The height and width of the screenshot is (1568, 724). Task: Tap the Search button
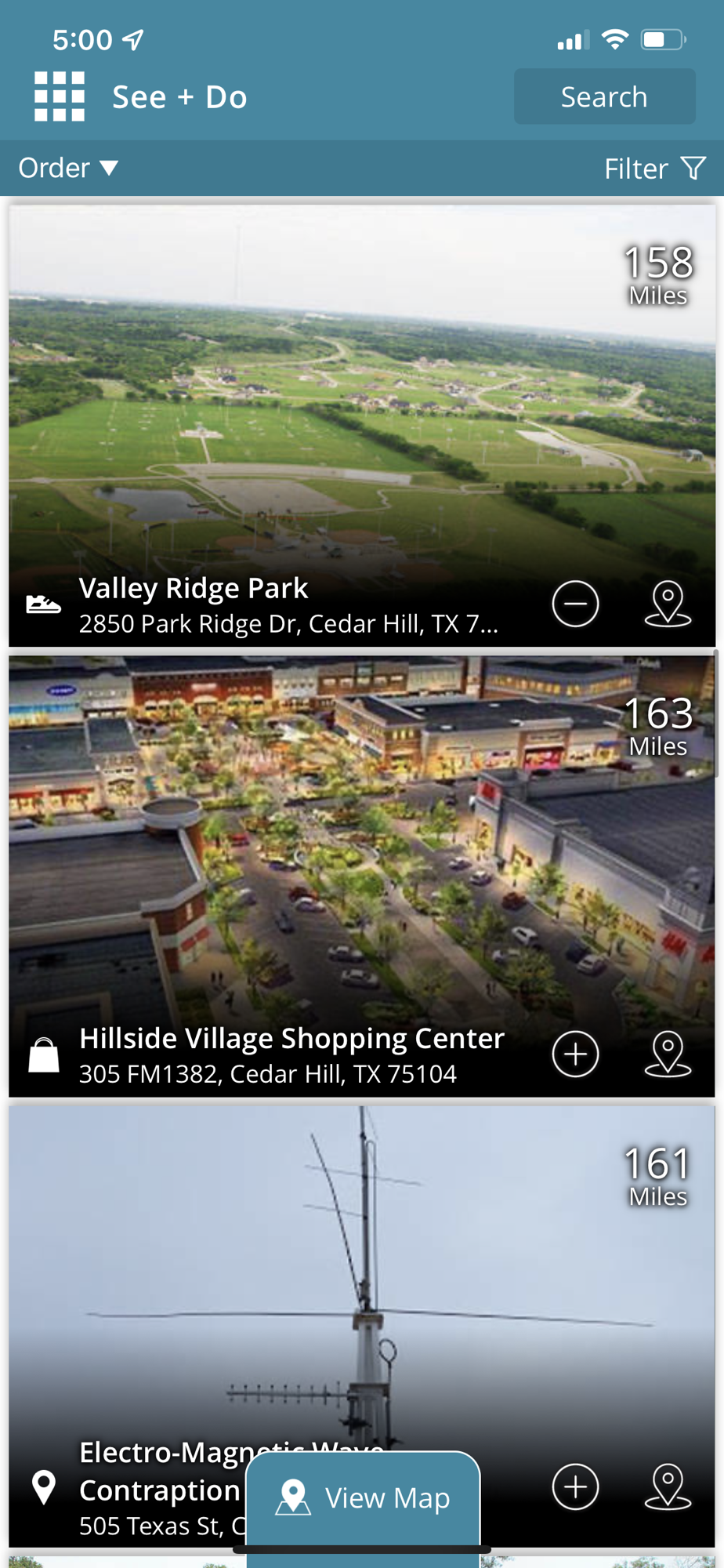click(x=604, y=96)
